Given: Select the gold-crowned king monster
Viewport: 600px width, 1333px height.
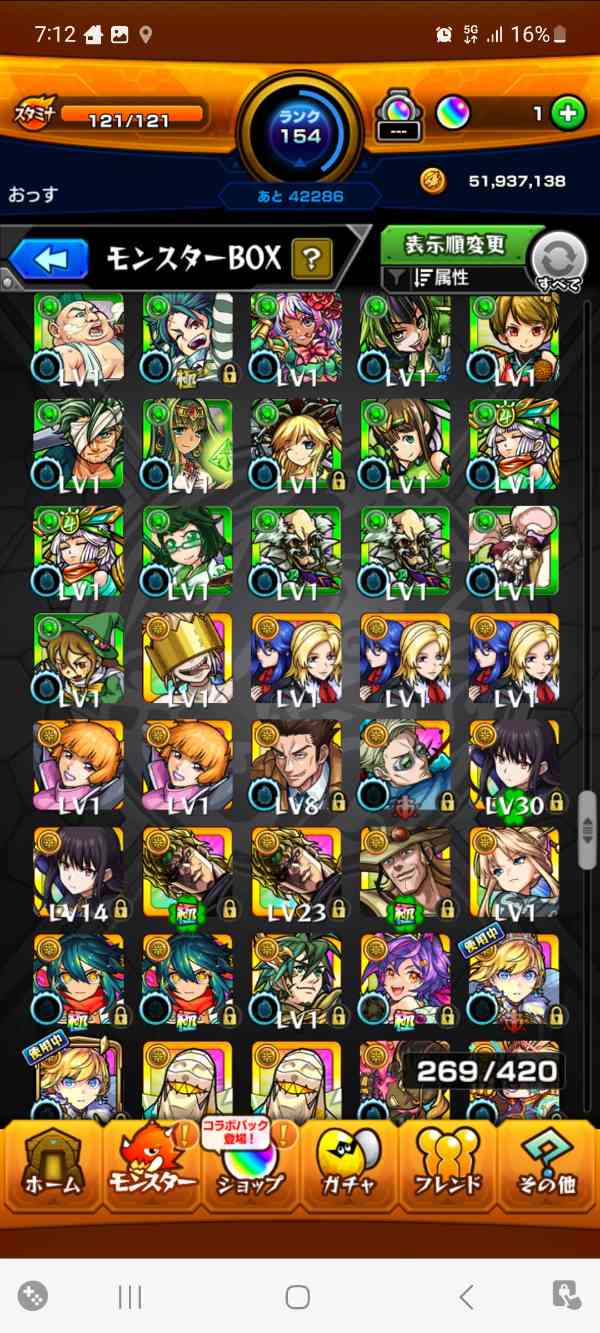Looking at the screenshot, I should pyautogui.click(x=187, y=657).
